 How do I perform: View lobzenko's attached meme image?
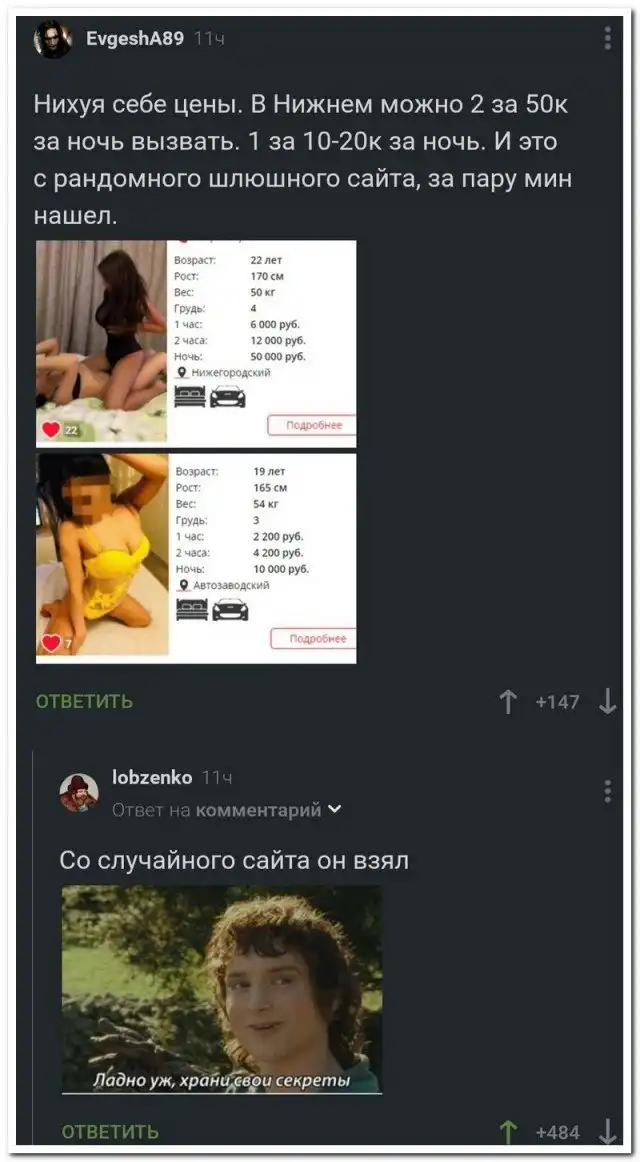[x=222, y=989]
